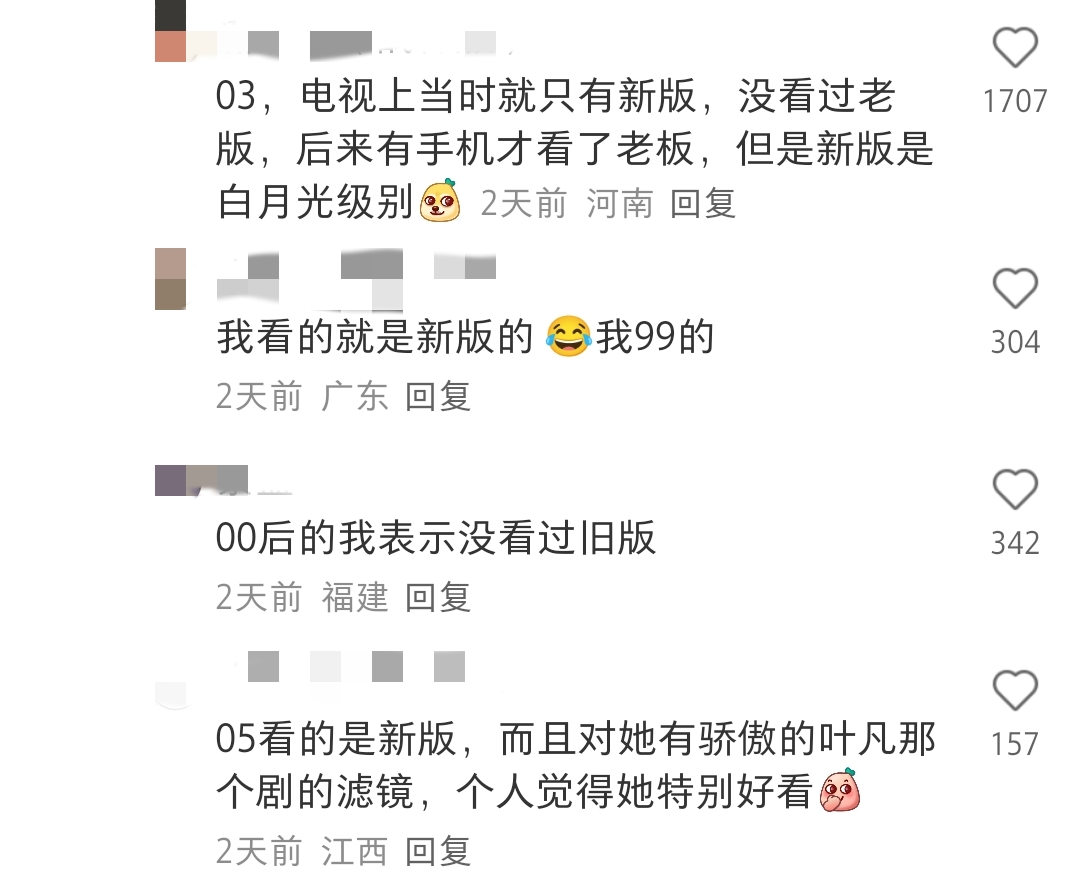Open the 福建 commenter's profile avatar
1080x893 pixels.
tap(171, 481)
